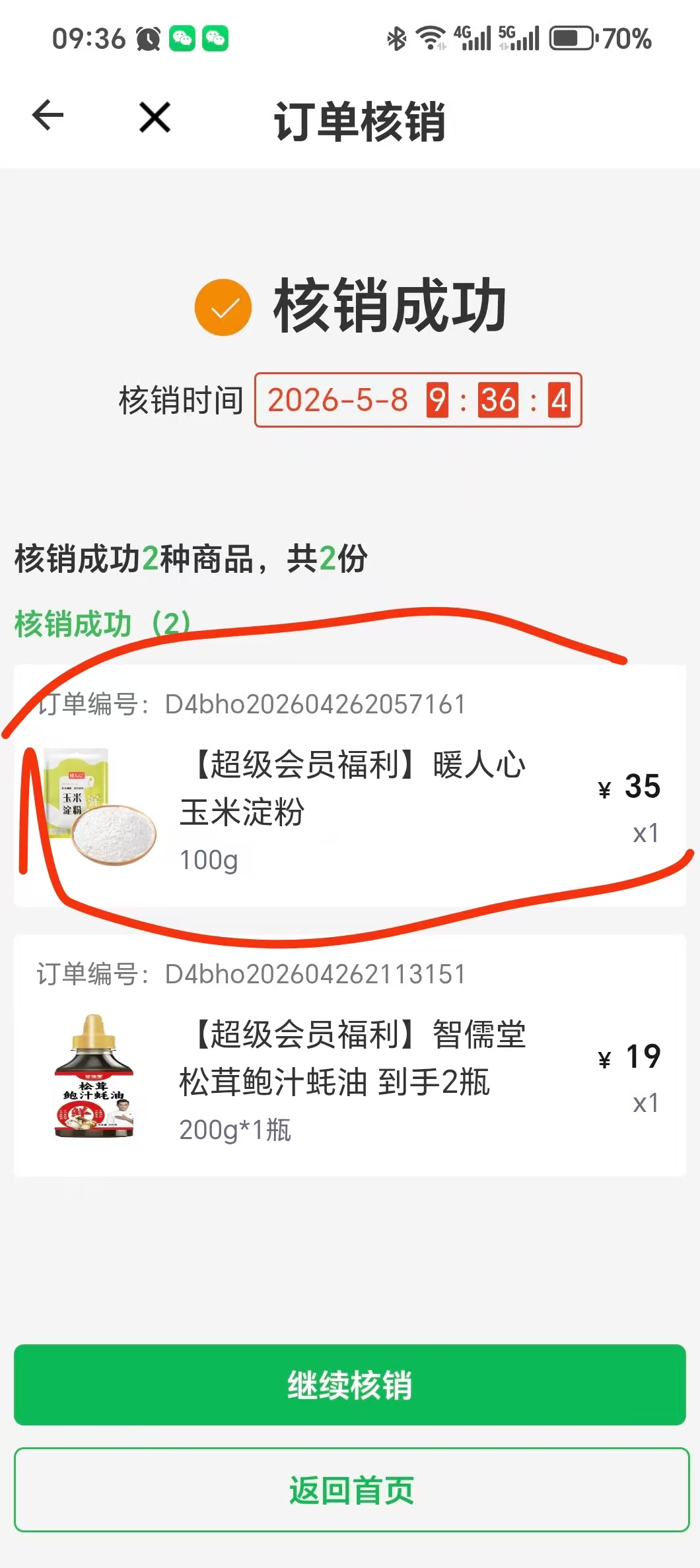The height and width of the screenshot is (1568, 700).
Task: Open the 智儒堂松茸鲍汁蚝油 order card
Action: 350,1055
